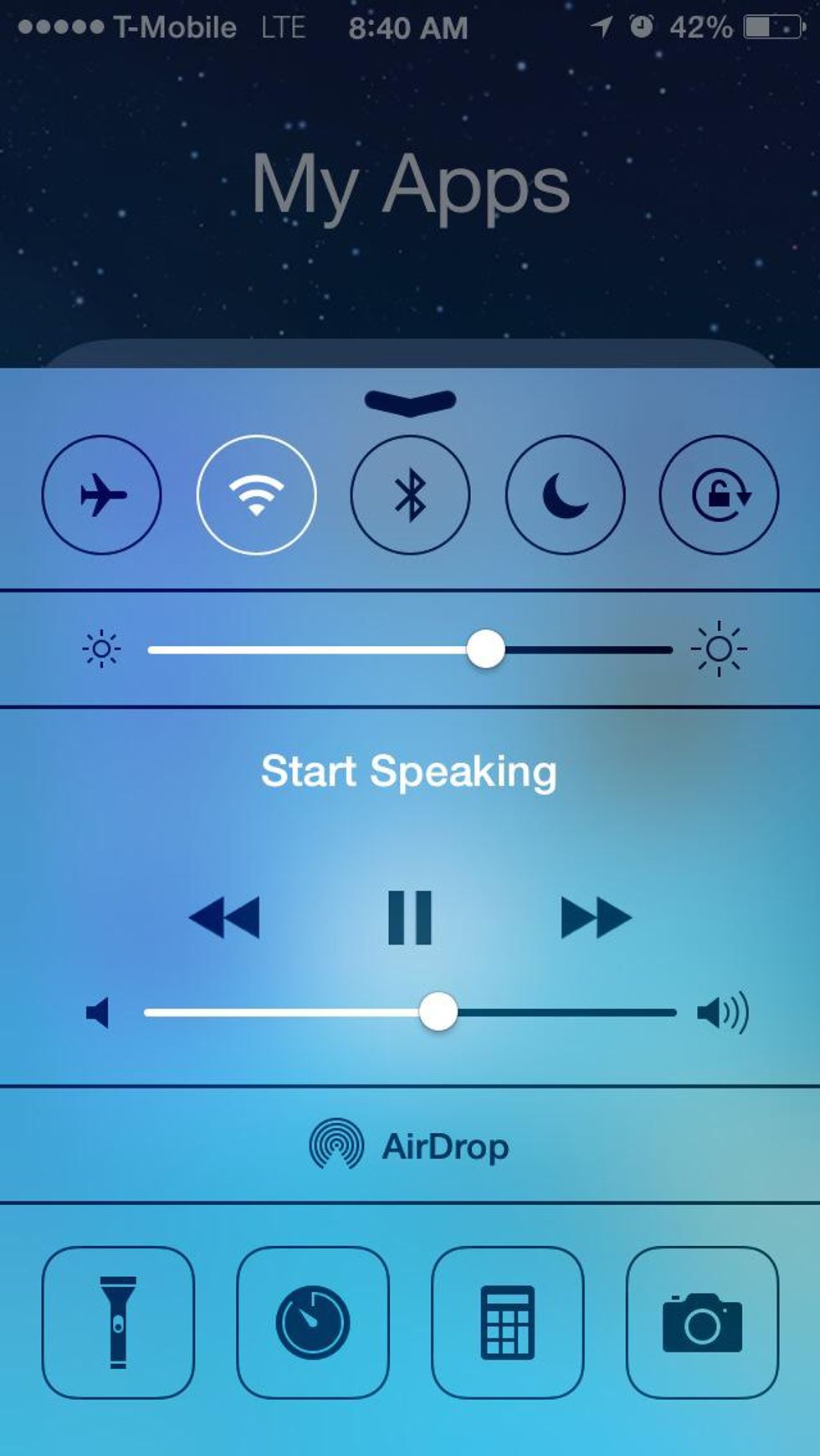The image size is (820, 1456).
Task: Open the timer
Action: [x=313, y=1322]
